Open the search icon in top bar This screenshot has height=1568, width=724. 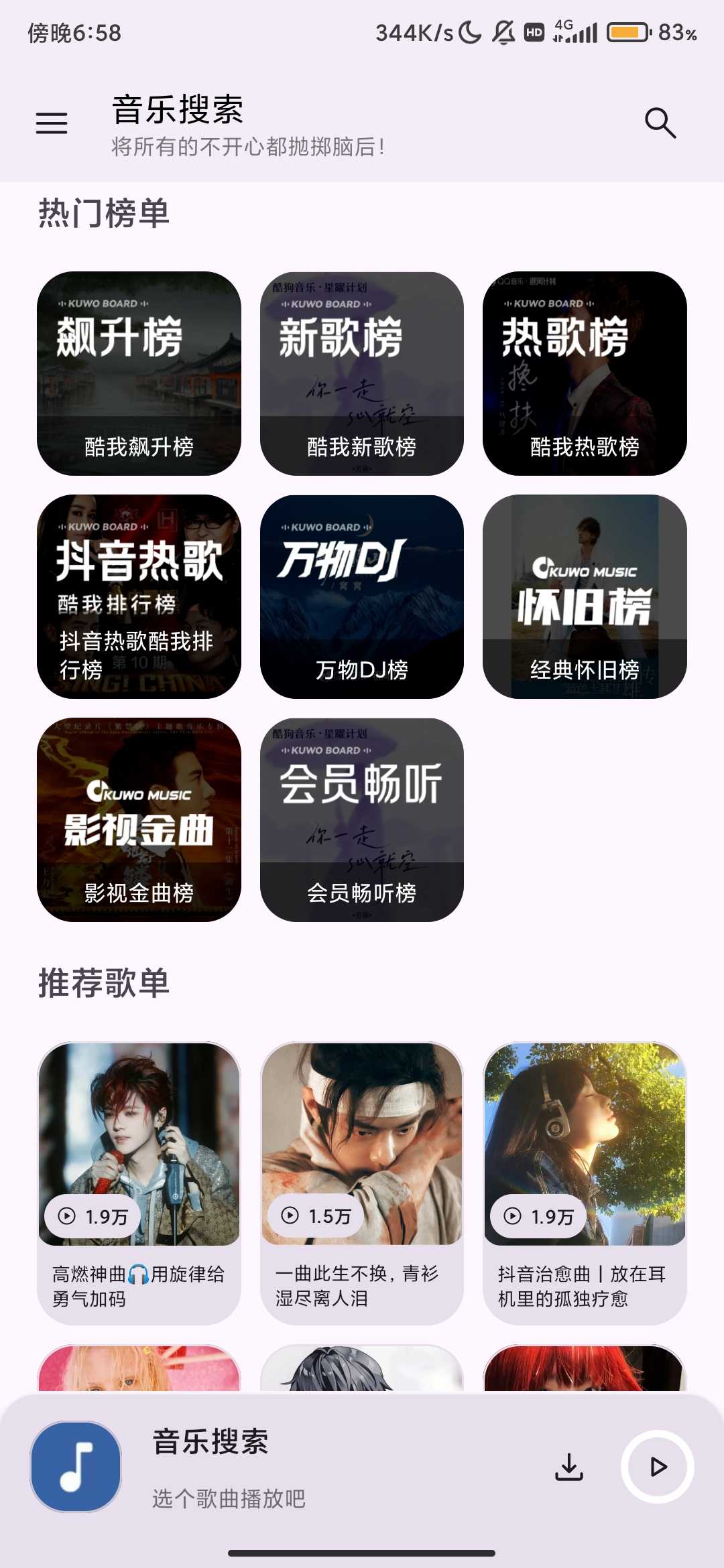pos(660,123)
